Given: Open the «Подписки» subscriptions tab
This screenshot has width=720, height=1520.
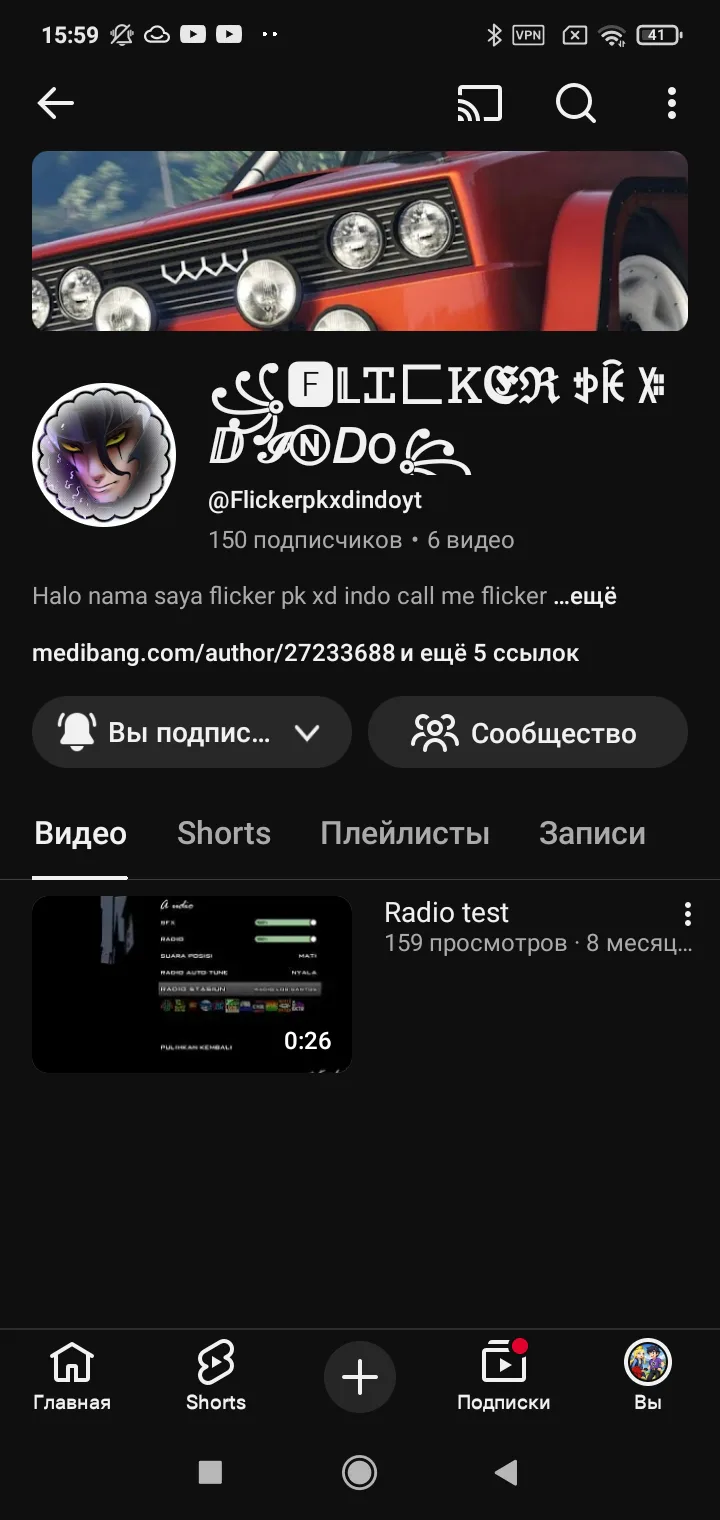Looking at the screenshot, I should [x=503, y=1377].
